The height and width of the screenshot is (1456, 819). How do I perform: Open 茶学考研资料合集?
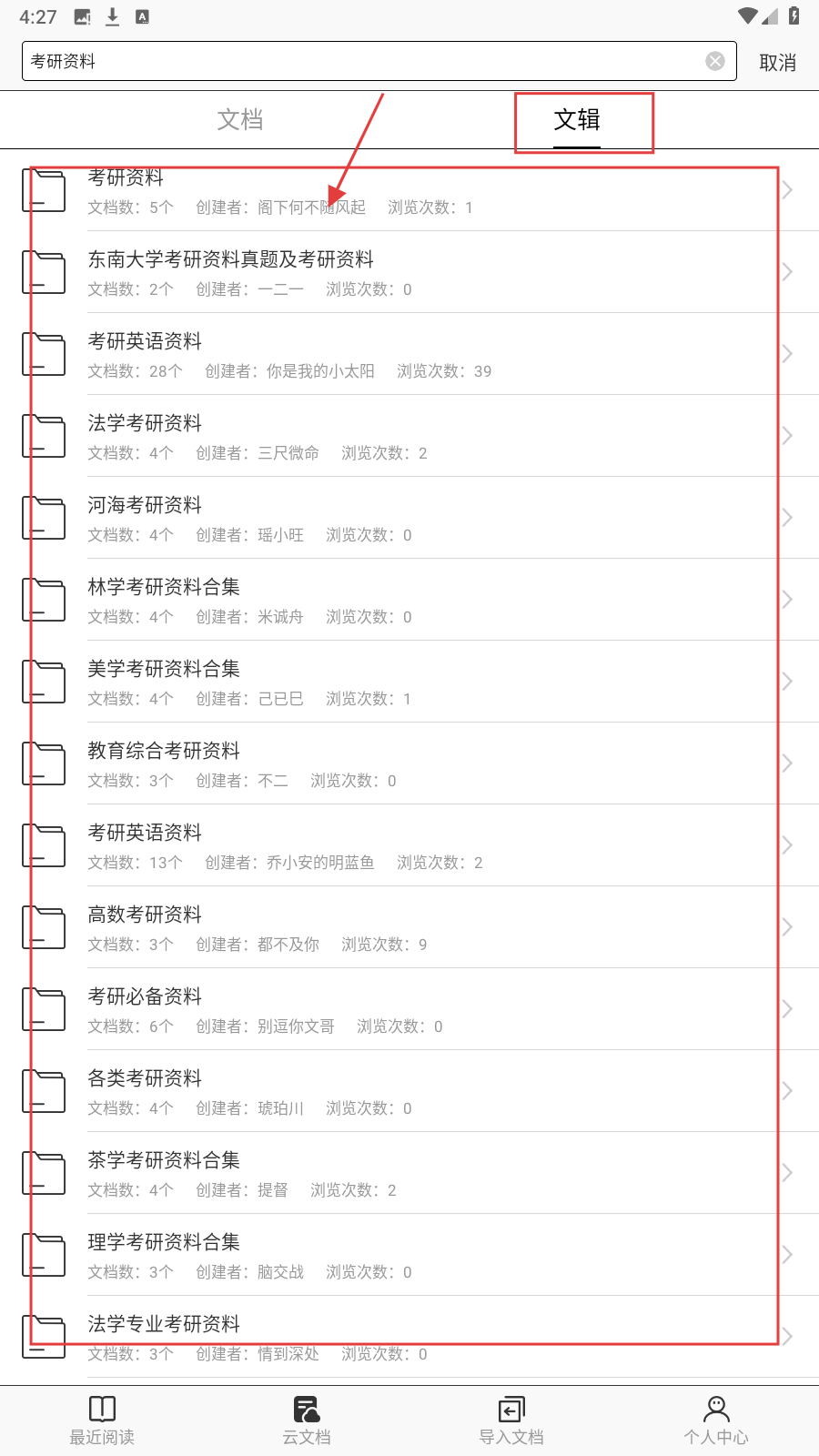pos(409,1173)
